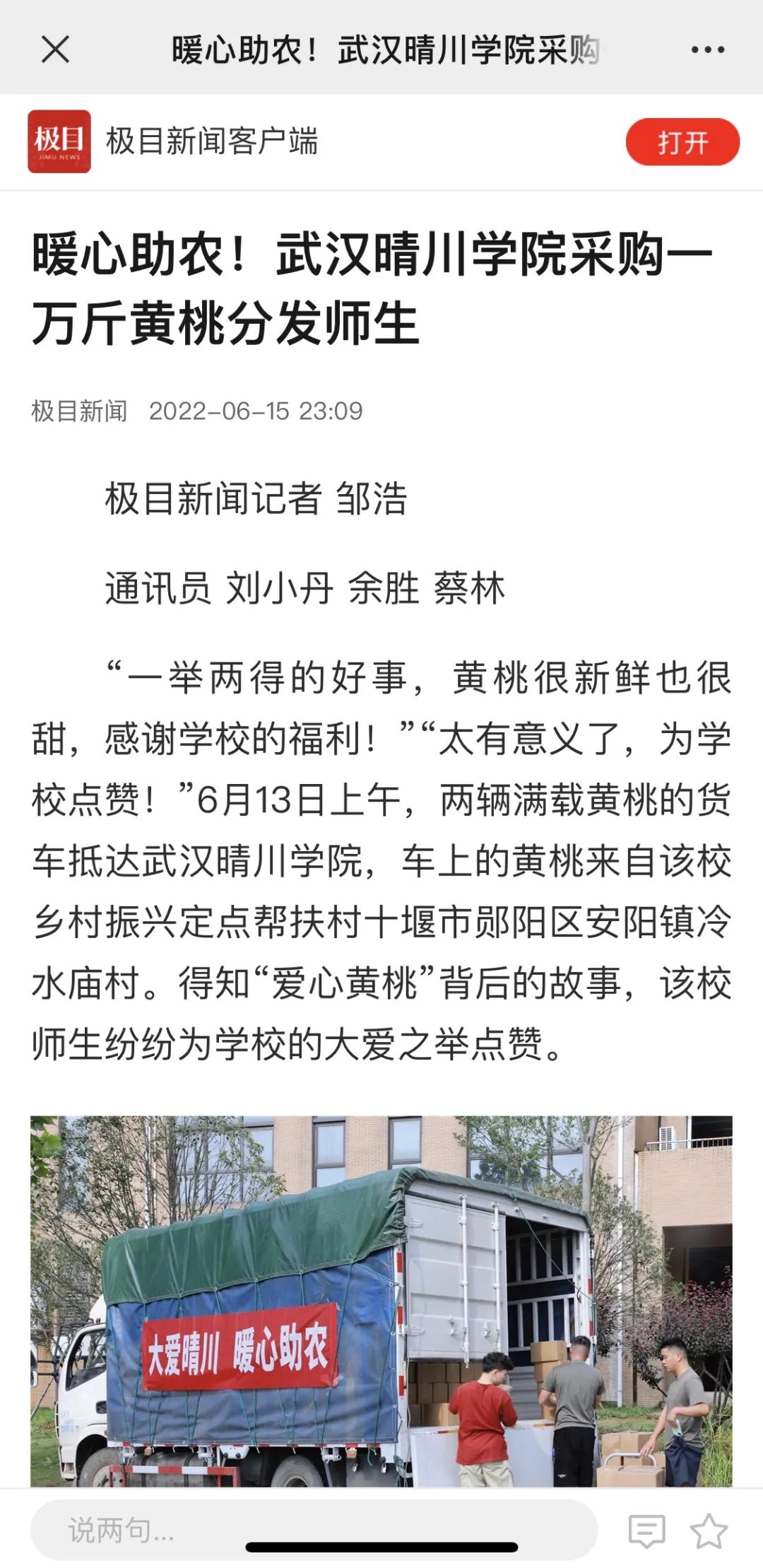This screenshot has height=1568, width=763.
Task: Open the 极目新闻客户端 banner
Action: click(211, 141)
